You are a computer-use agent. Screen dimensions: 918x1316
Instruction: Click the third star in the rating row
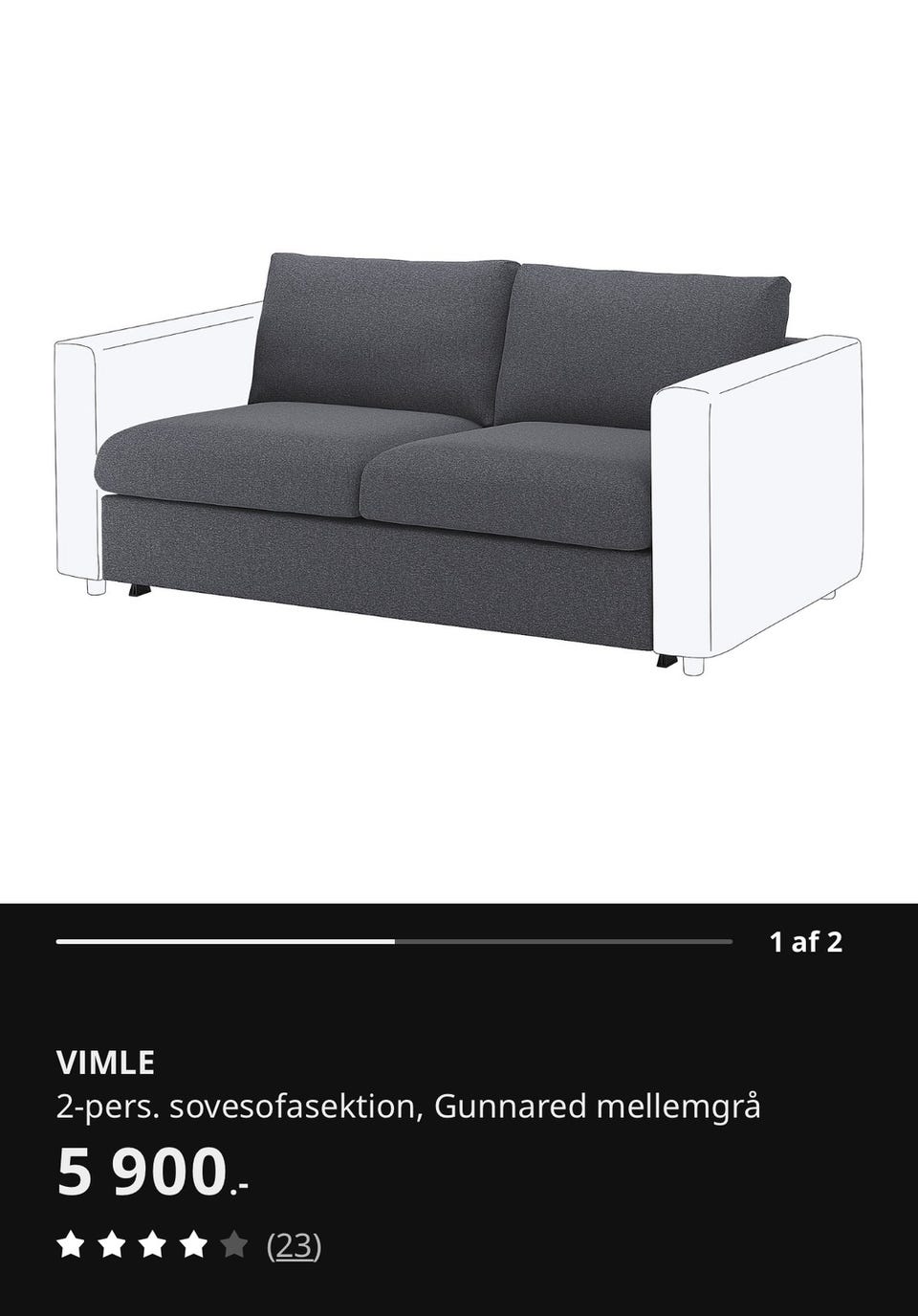coord(153,1246)
